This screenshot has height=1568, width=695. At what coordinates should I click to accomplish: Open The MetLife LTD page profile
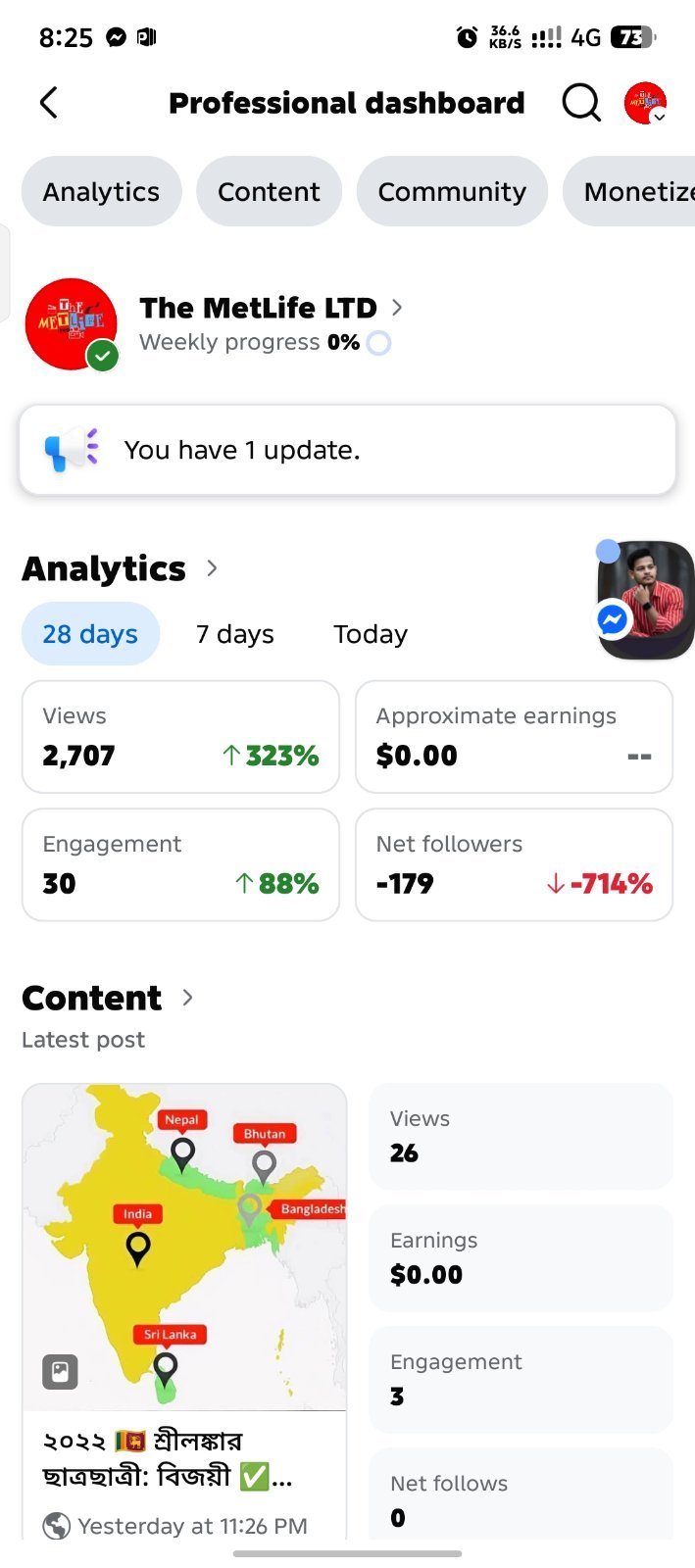[271, 308]
